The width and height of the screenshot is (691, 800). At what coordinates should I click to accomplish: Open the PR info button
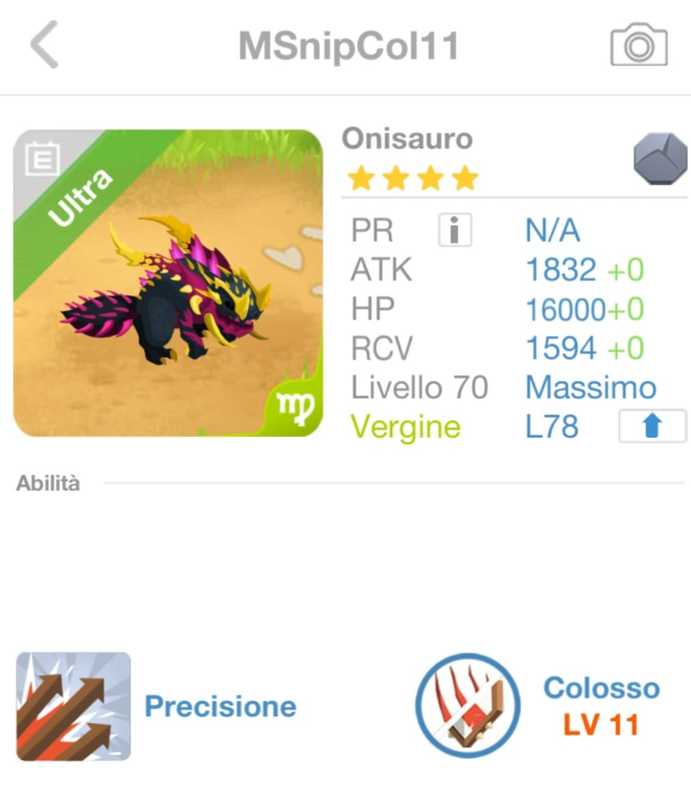click(454, 231)
